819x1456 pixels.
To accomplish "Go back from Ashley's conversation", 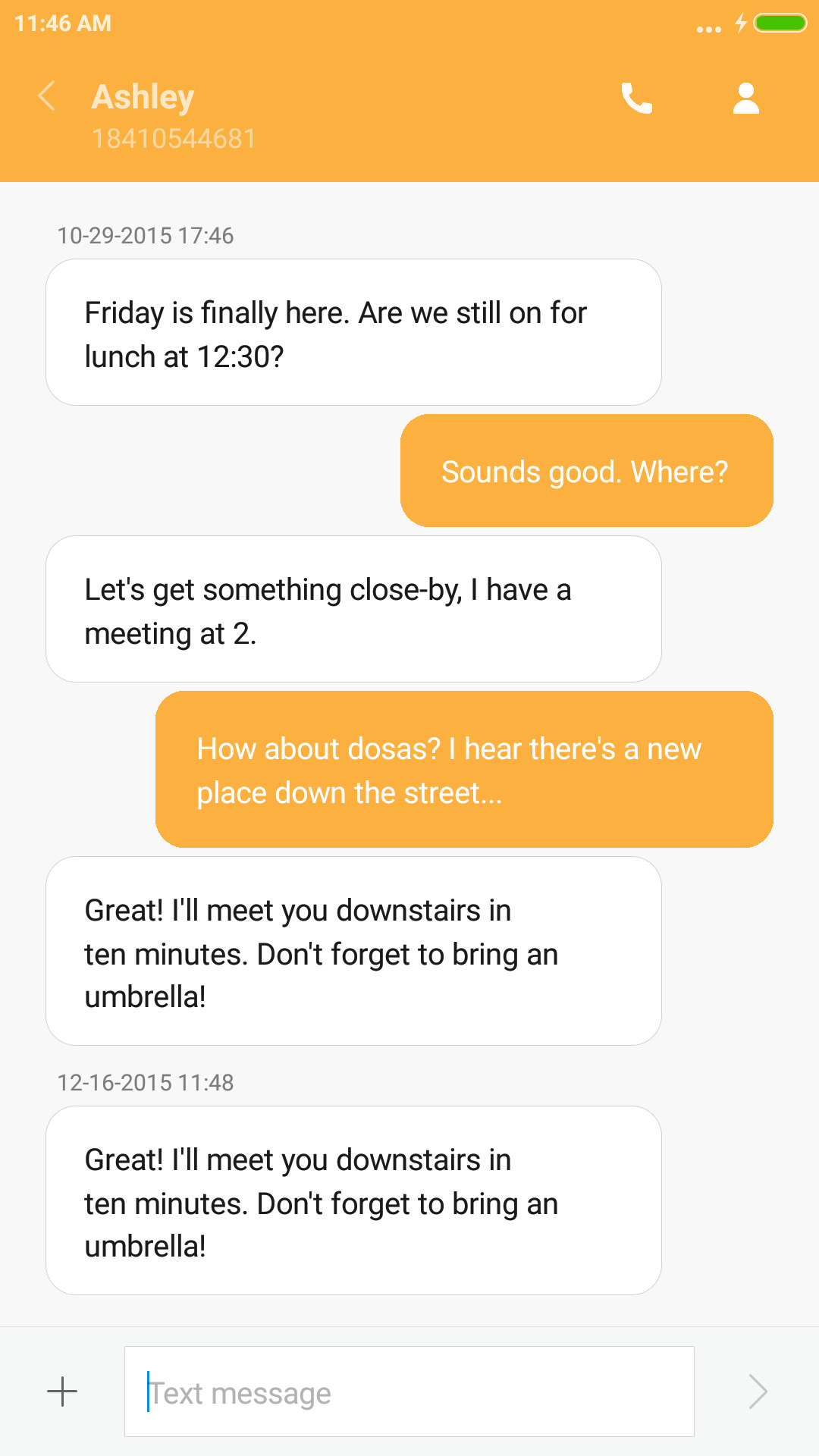I will (46, 96).
